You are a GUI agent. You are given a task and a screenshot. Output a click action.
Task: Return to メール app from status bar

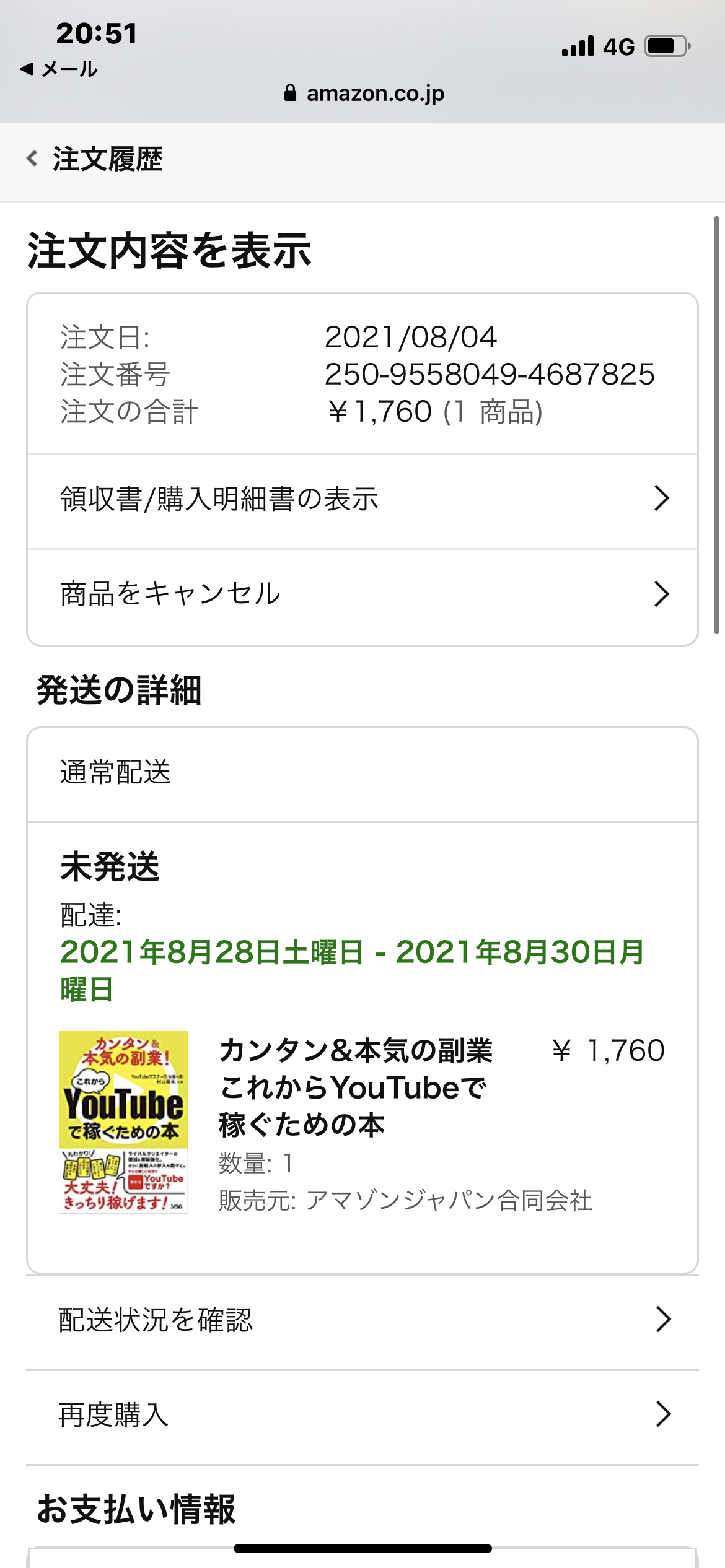[x=59, y=69]
